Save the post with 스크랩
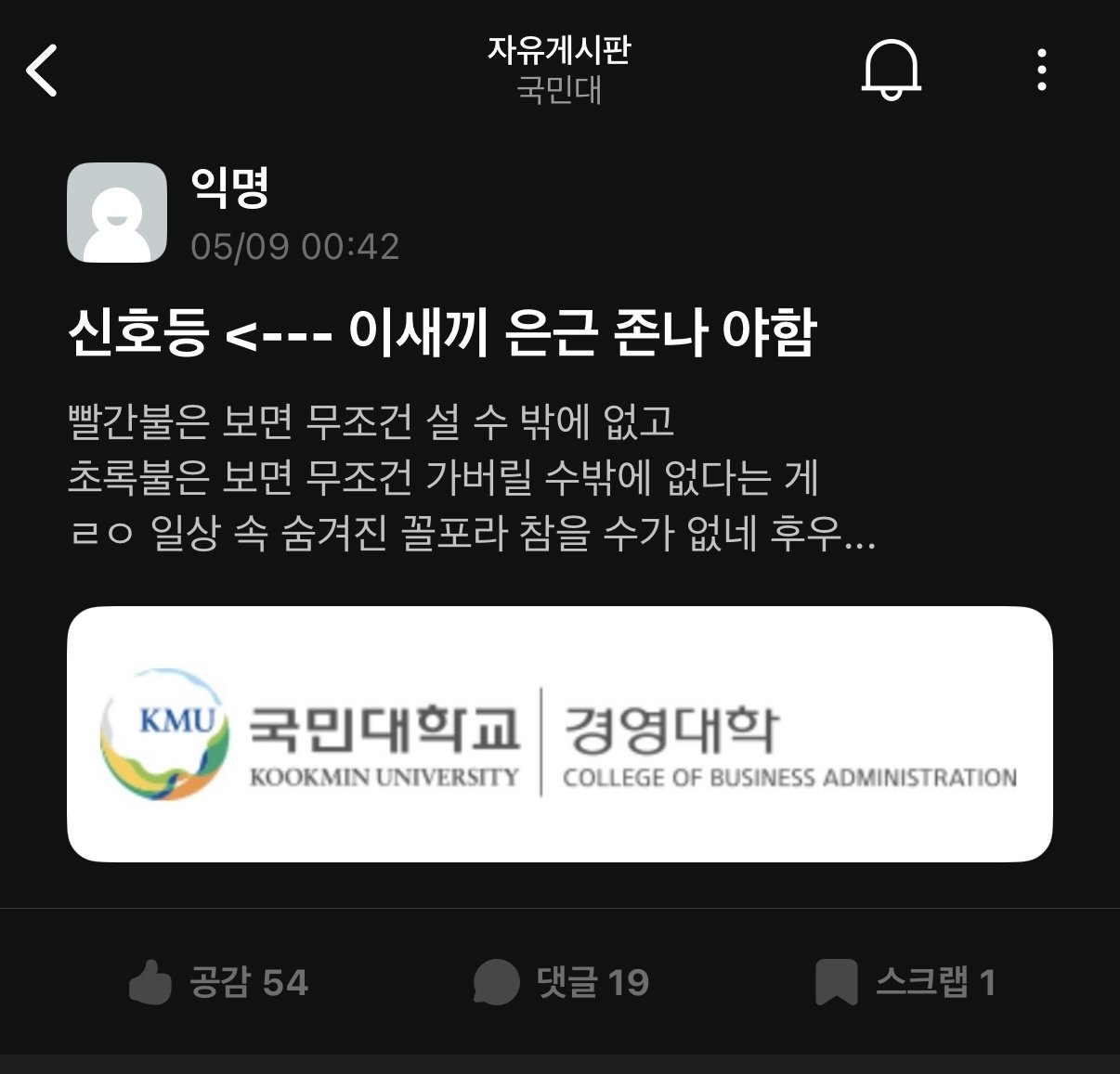The image size is (1120, 1074). (905, 982)
